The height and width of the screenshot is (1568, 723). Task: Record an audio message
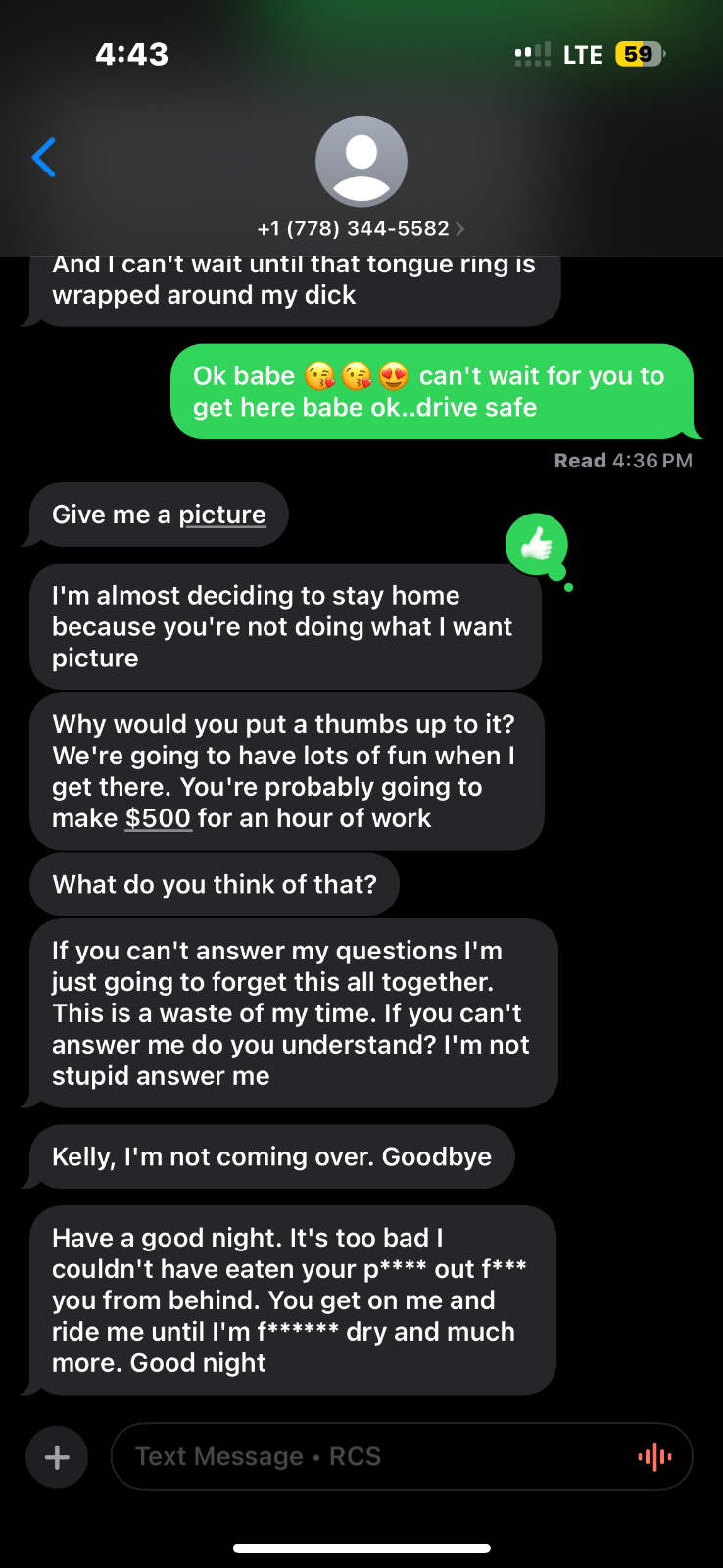(x=654, y=1457)
